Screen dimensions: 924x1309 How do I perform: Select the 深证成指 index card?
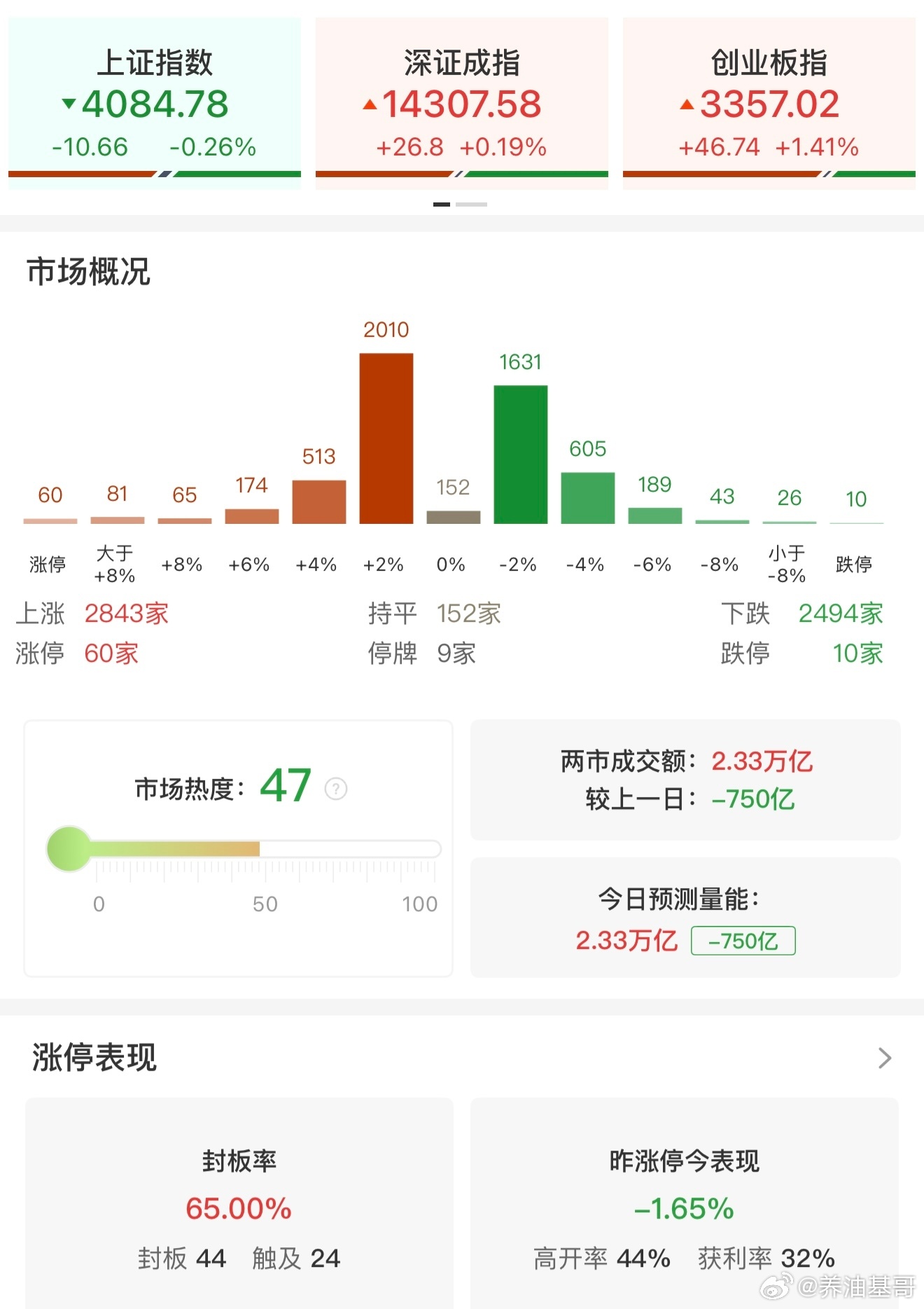(x=462, y=98)
